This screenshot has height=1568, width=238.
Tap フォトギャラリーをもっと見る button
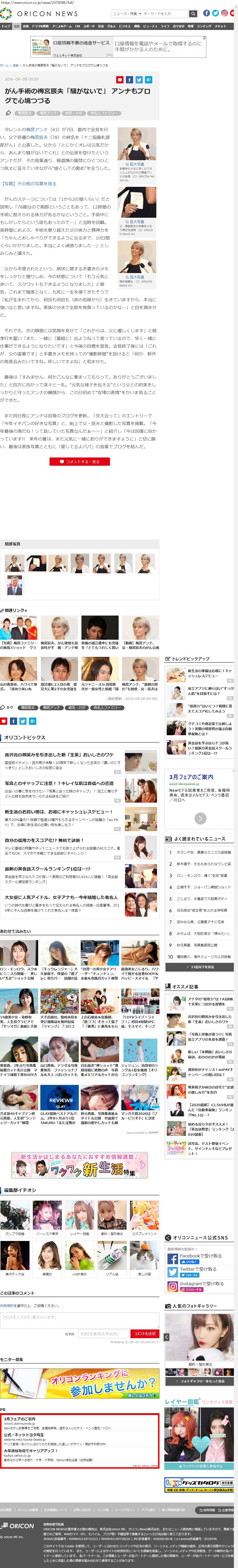[x=200, y=1381]
